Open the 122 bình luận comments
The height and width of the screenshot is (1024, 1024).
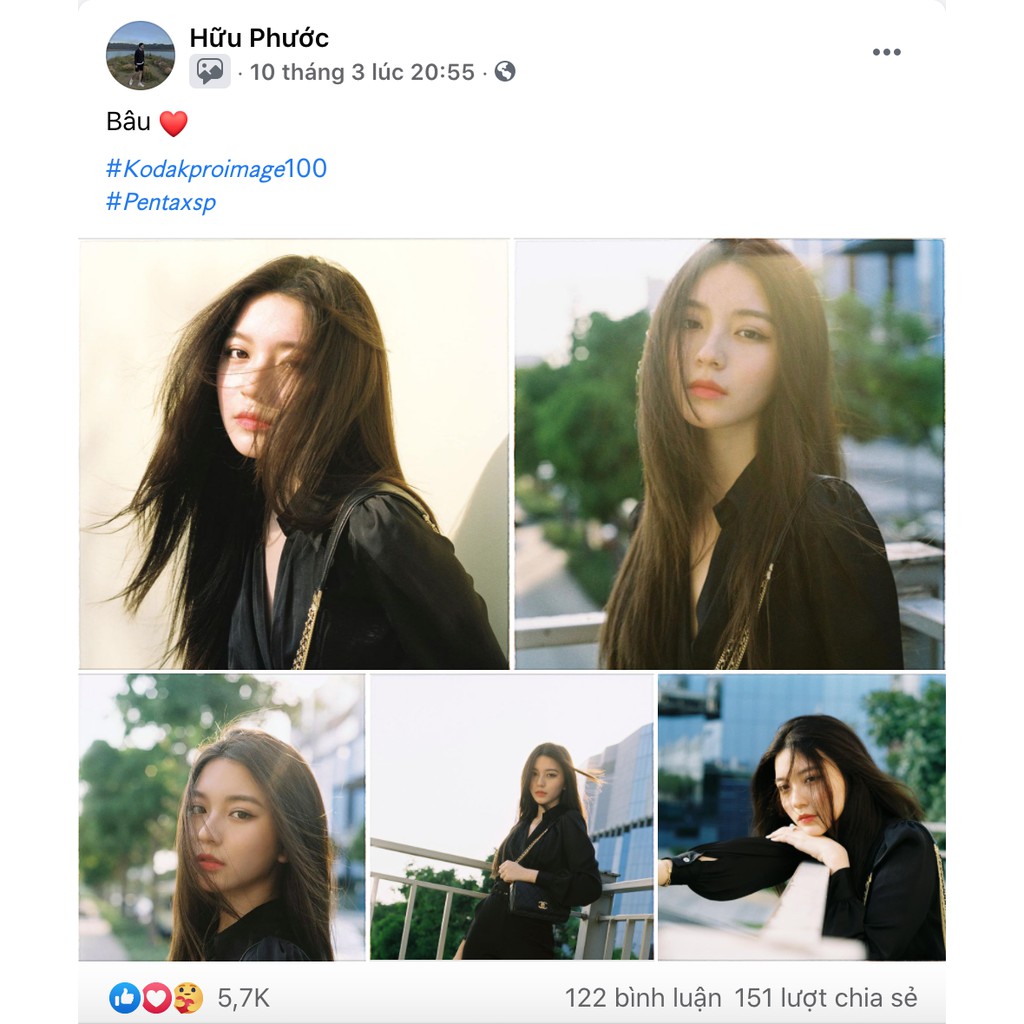click(x=643, y=997)
